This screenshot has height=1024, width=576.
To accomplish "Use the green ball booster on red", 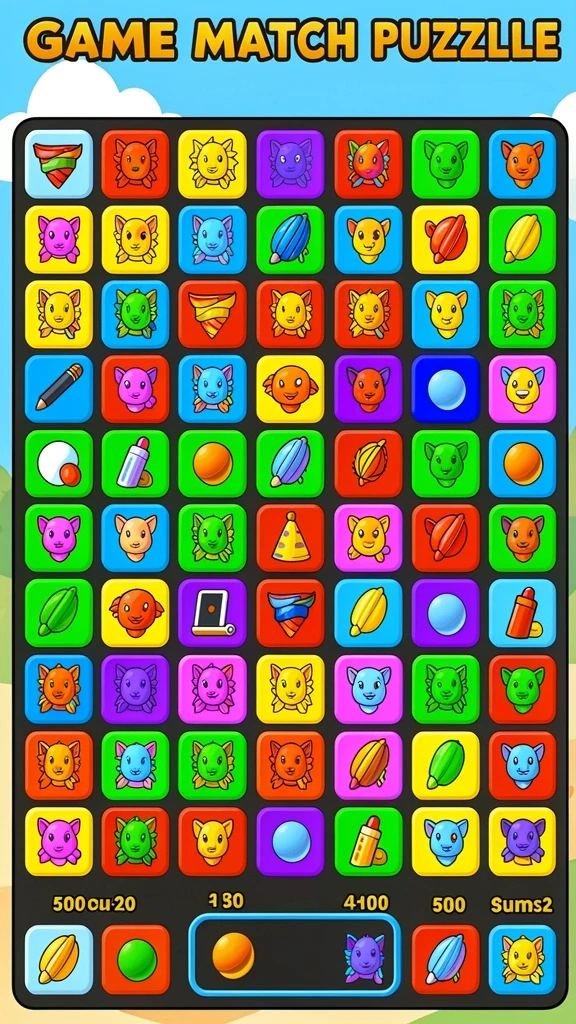I will click(135, 959).
